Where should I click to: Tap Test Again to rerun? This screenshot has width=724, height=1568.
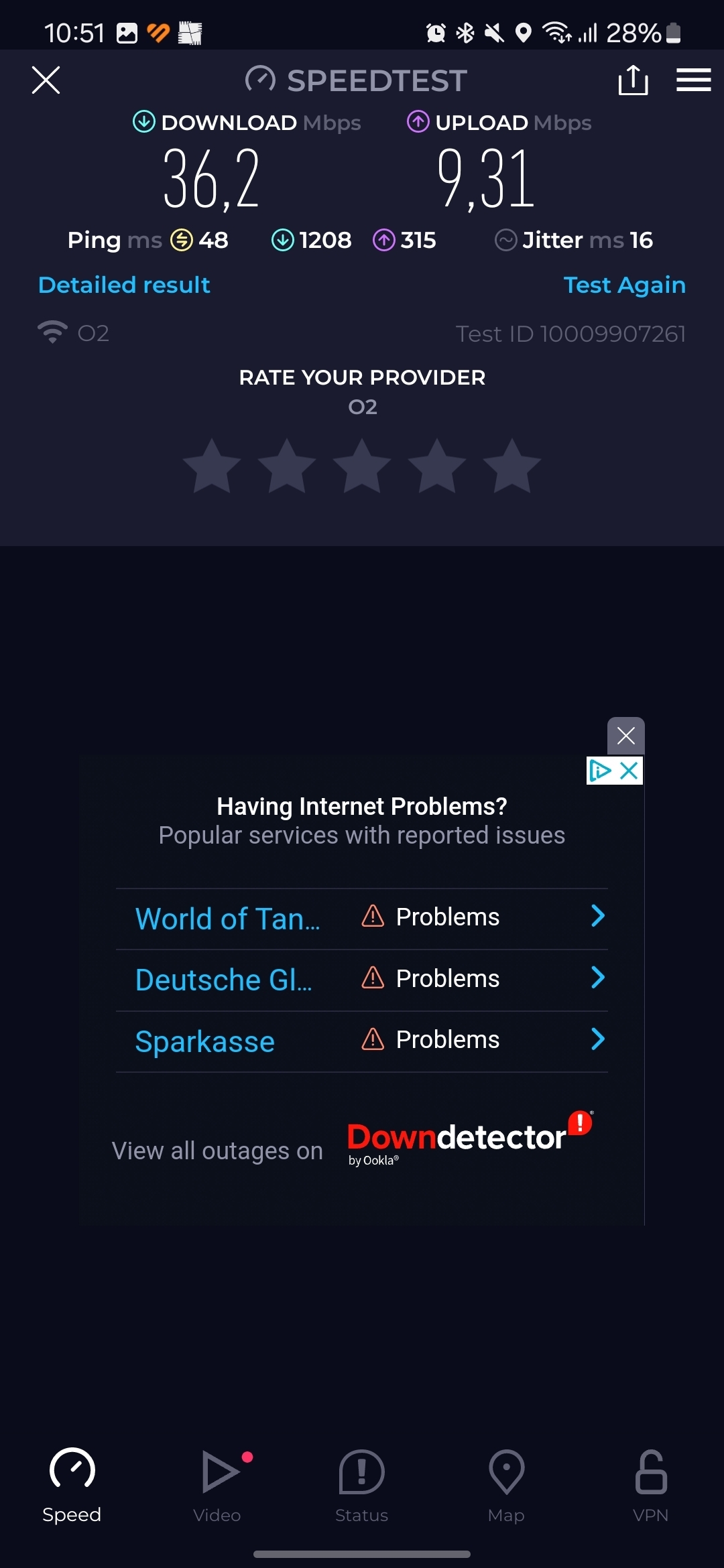tap(625, 285)
